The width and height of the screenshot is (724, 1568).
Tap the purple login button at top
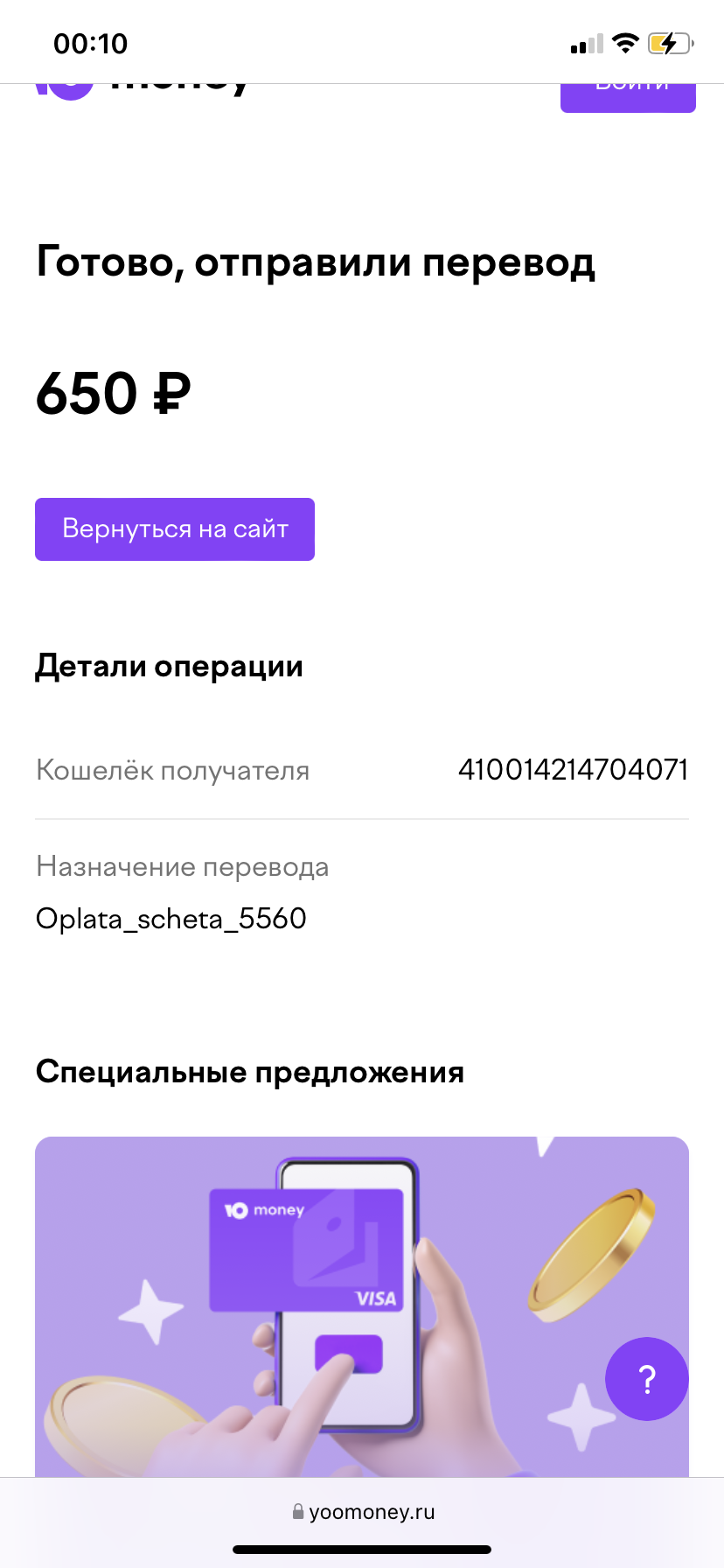628,98
